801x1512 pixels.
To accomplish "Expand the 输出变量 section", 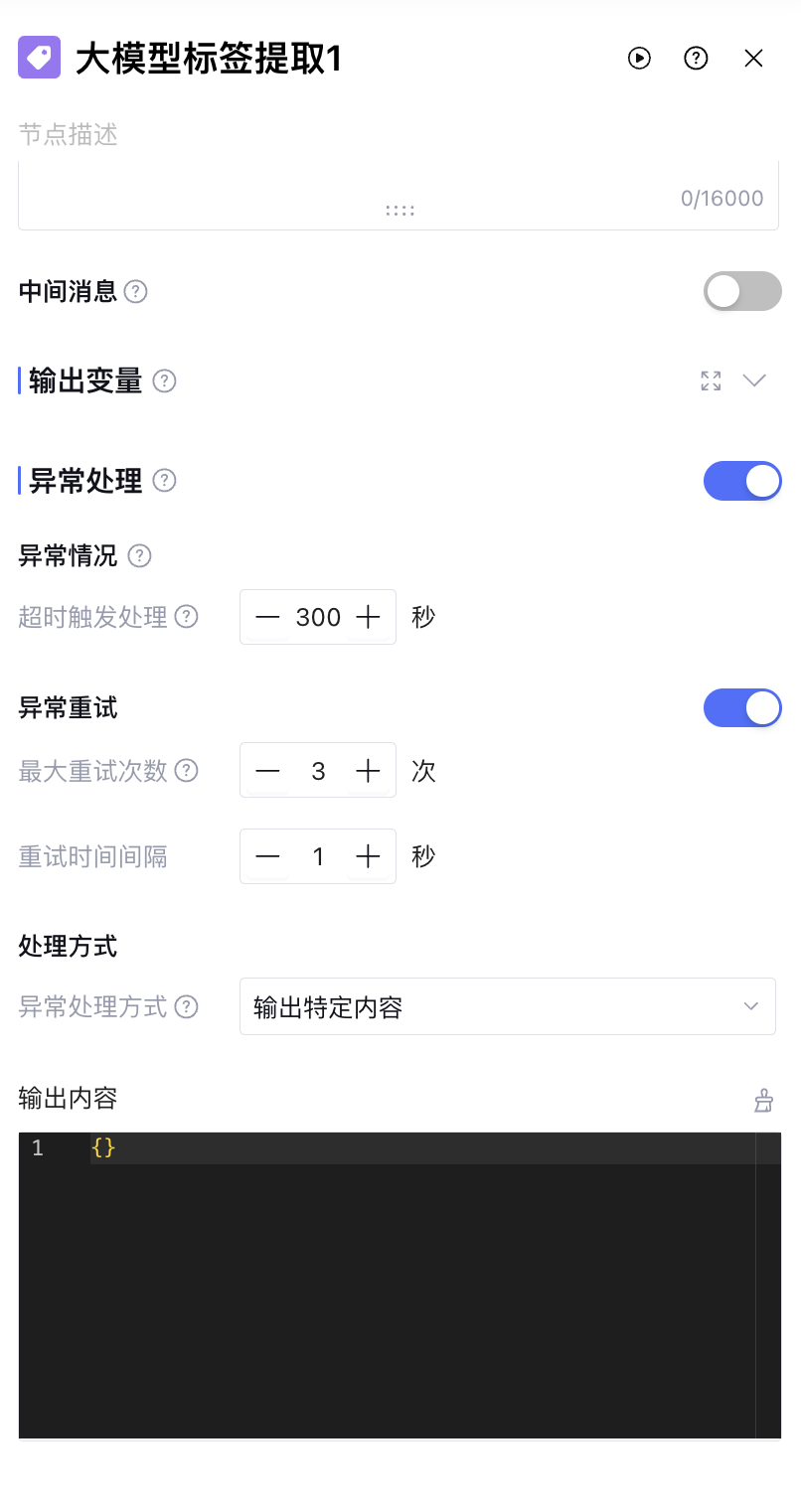I will tap(754, 380).
